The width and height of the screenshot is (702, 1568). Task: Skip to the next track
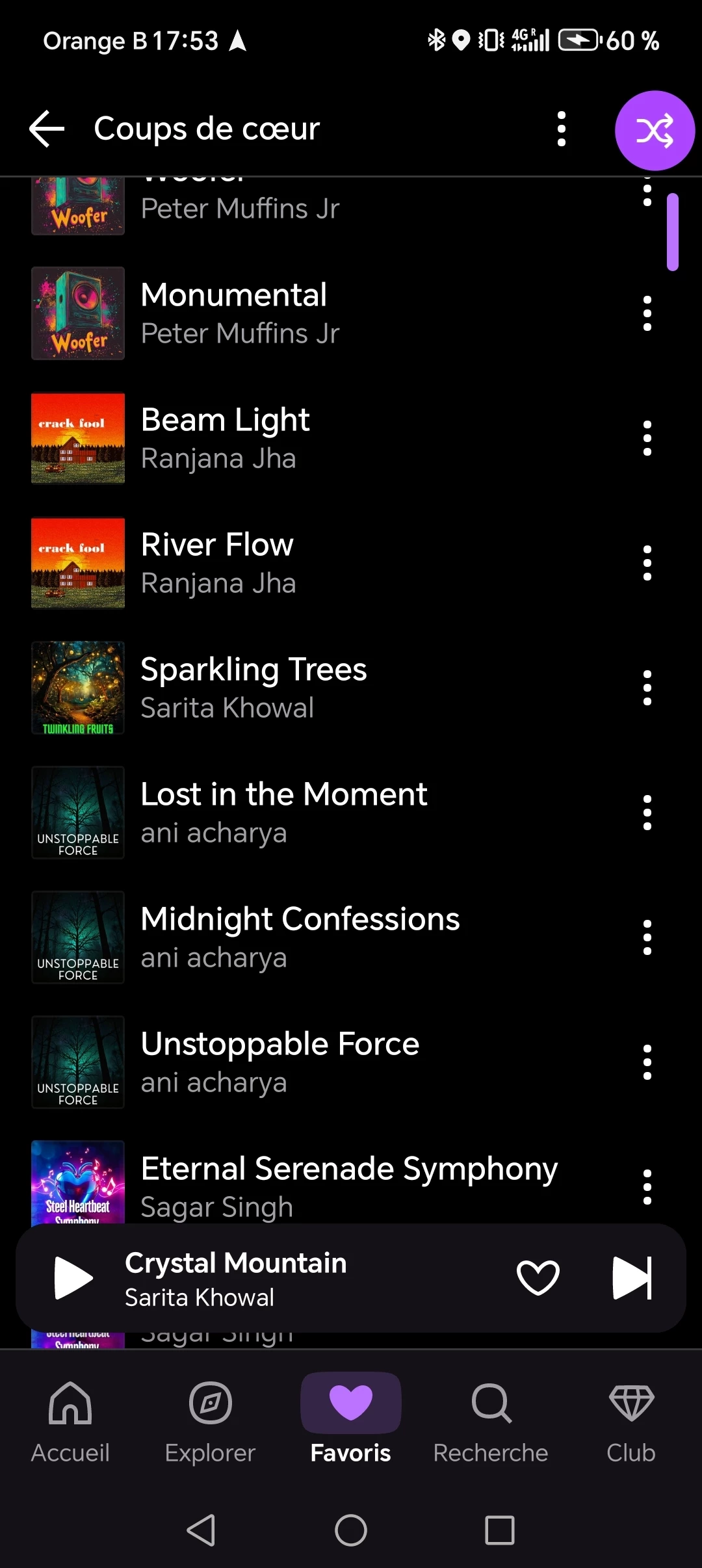[x=632, y=1278]
